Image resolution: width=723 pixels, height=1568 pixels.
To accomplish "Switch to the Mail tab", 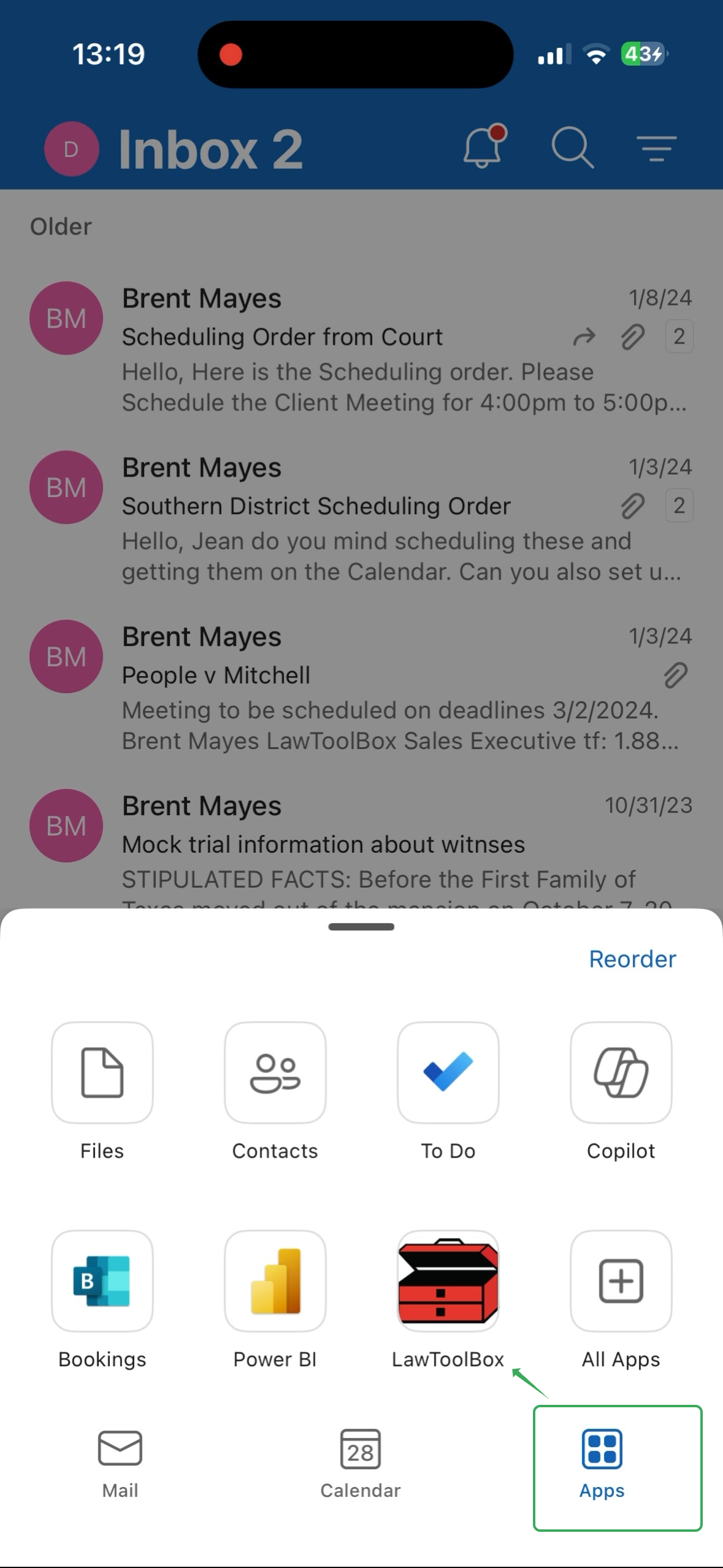I will click(120, 1463).
